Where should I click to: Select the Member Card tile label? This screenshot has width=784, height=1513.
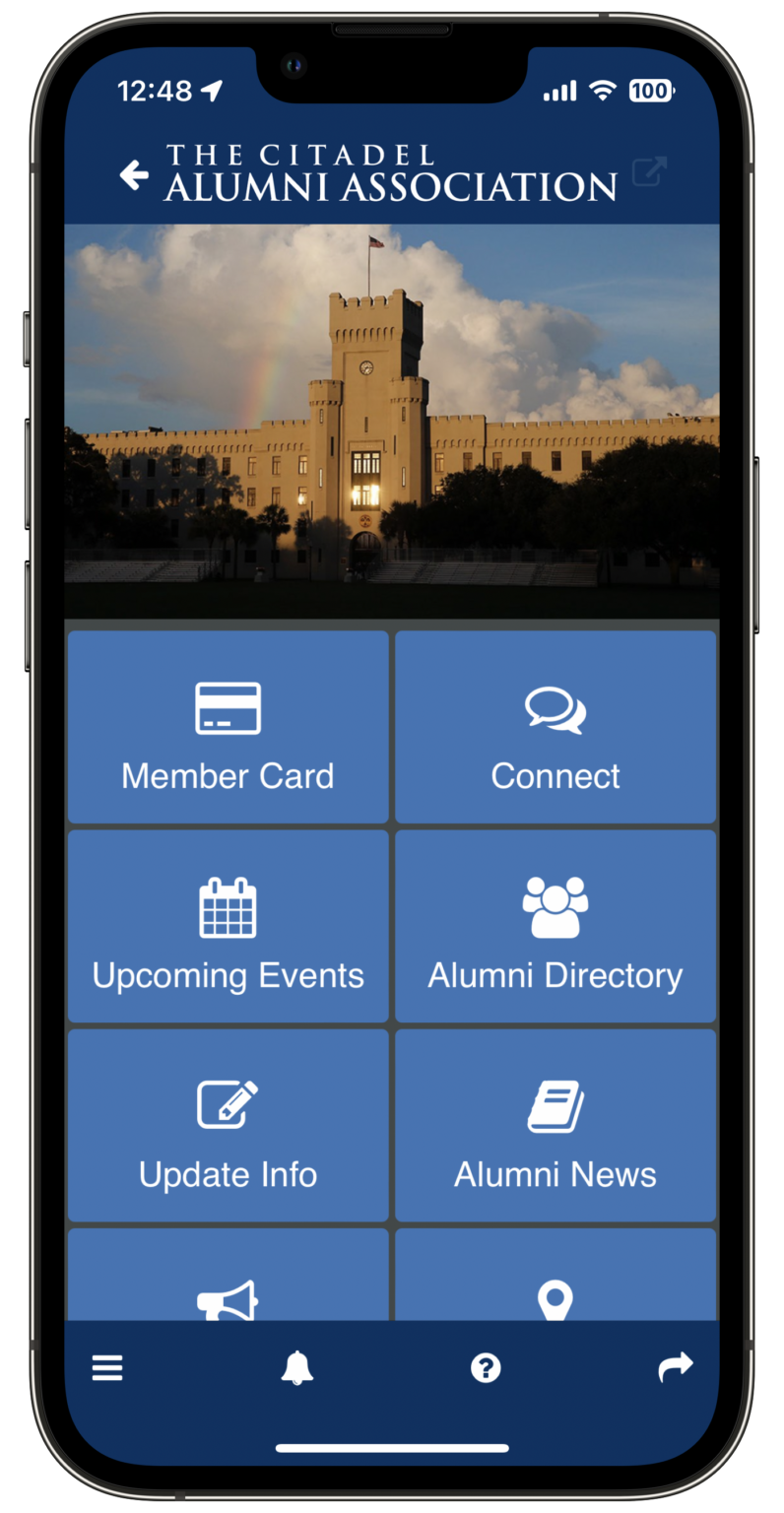pyautogui.click(x=228, y=776)
